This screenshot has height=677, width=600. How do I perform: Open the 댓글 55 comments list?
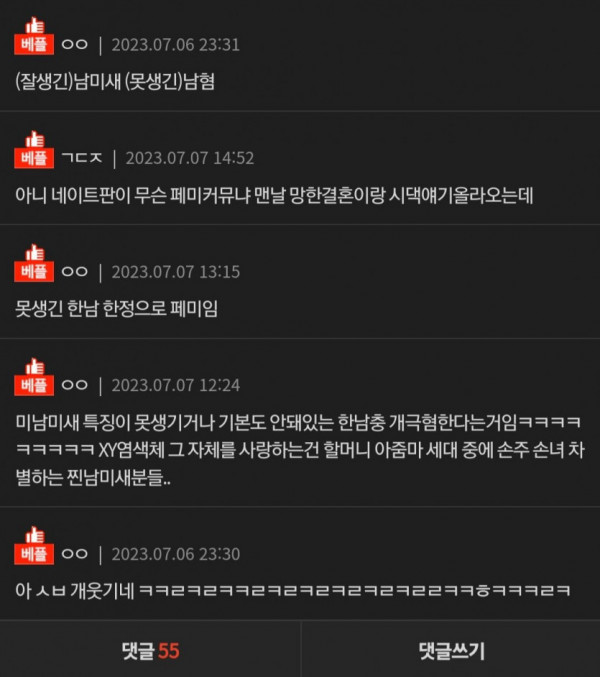[x=150, y=651]
